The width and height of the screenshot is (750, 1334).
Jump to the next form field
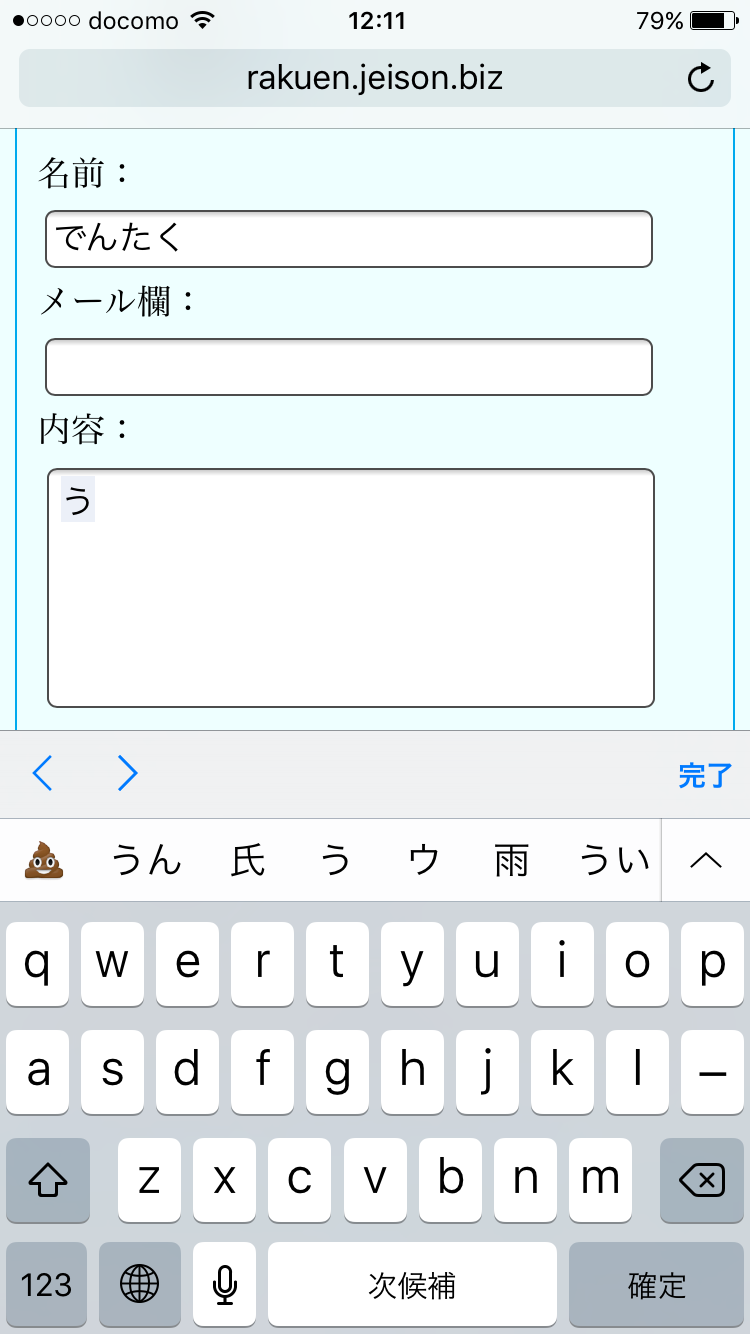127,773
